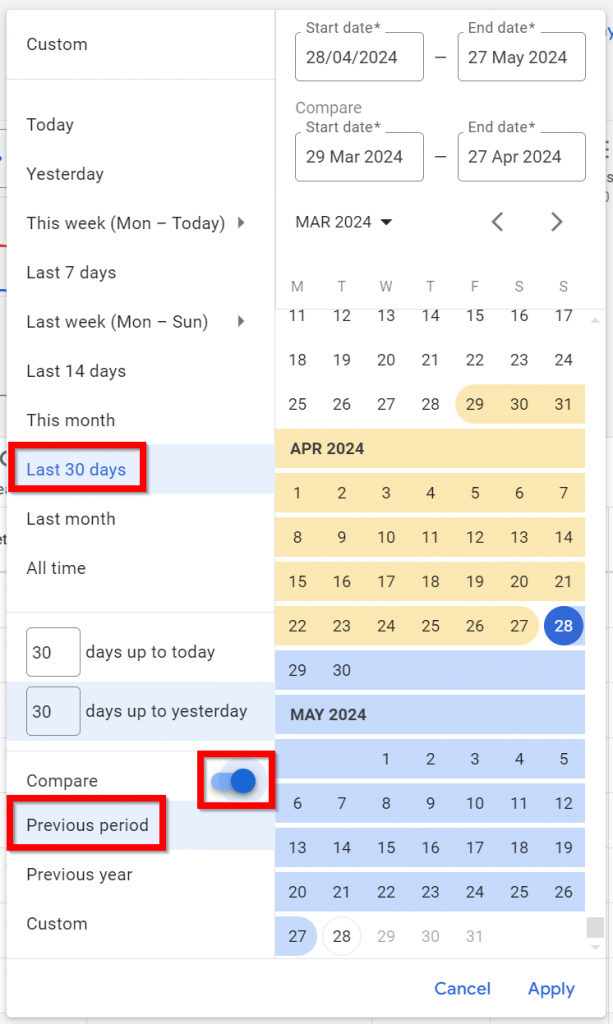Image resolution: width=613 pixels, height=1024 pixels.
Task: Select All time range
Action: point(55,568)
